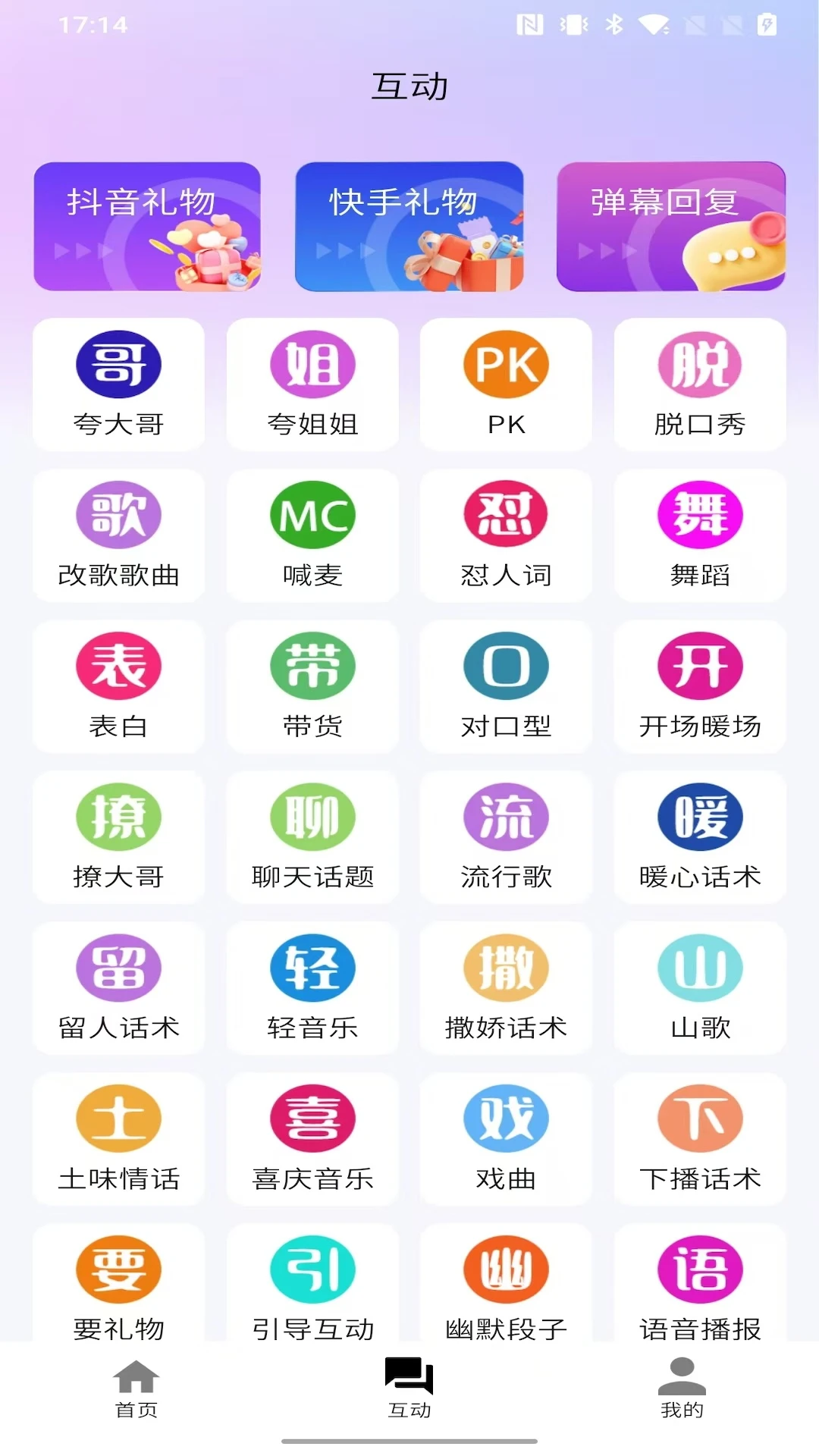Screen dimensions: 819x1456
Task: Select the 聊天话题 tile
Action: [x=312, y=837]
